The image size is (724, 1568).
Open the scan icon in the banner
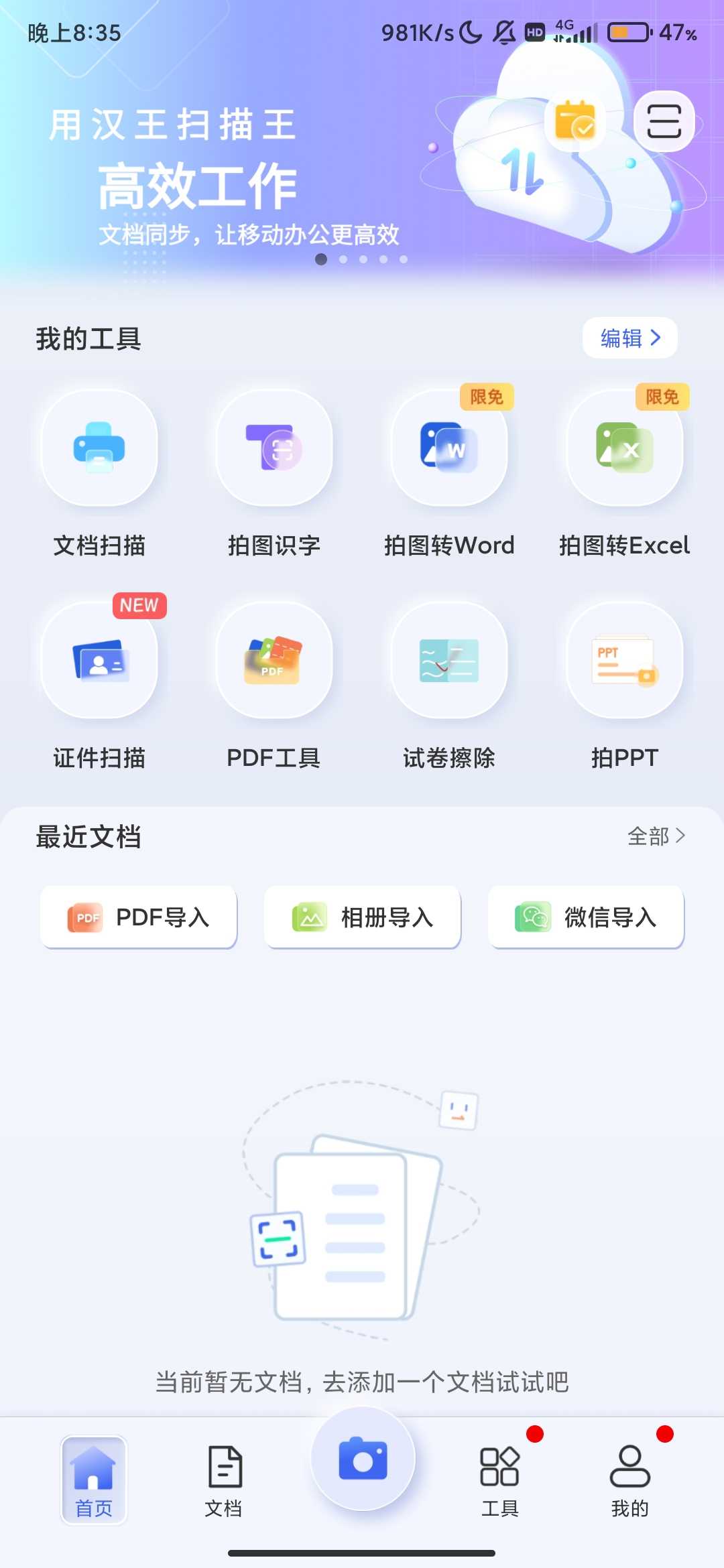tap(664, 121)
